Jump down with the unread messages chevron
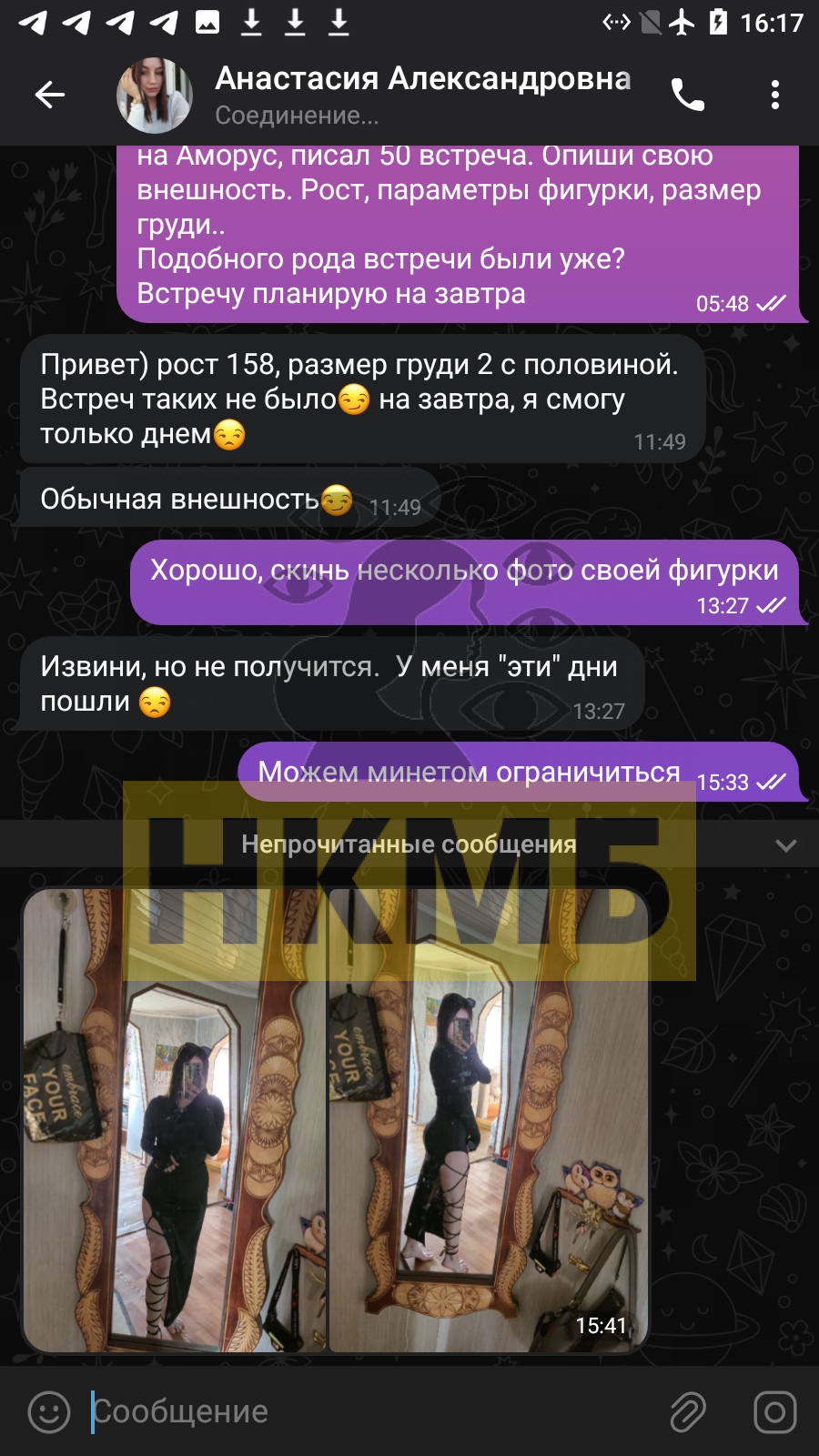The height and width of the screenshot is (1456, 819). (786, 845)
